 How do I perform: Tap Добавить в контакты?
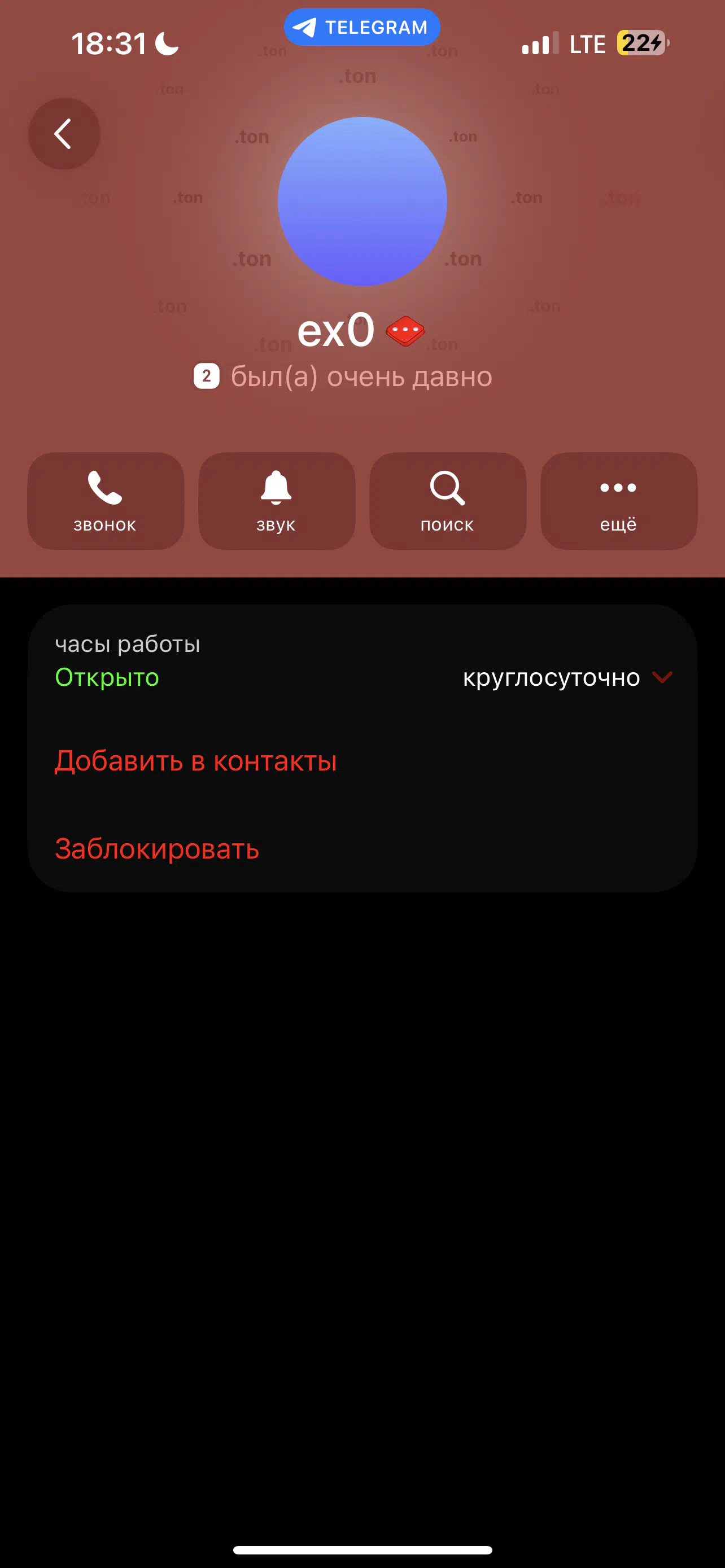195,761
